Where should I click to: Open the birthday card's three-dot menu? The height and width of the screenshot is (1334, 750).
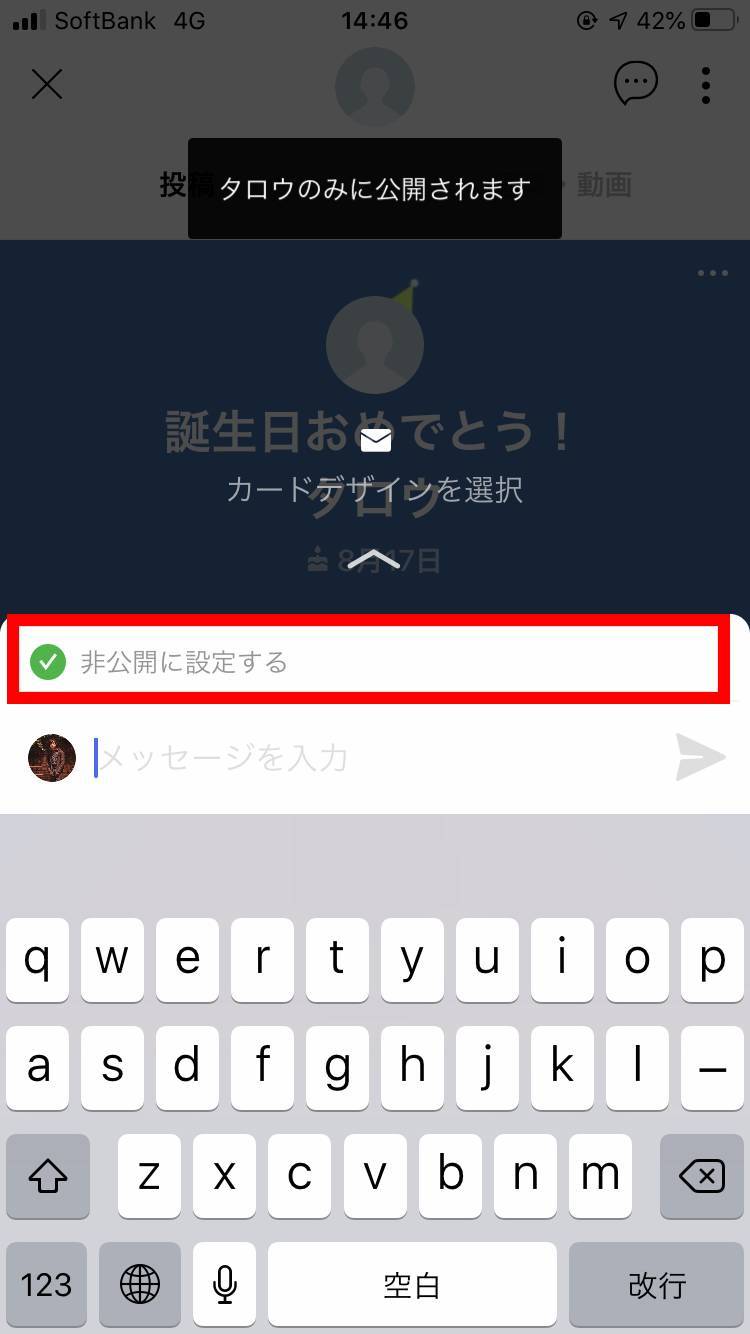click(712, 273)
